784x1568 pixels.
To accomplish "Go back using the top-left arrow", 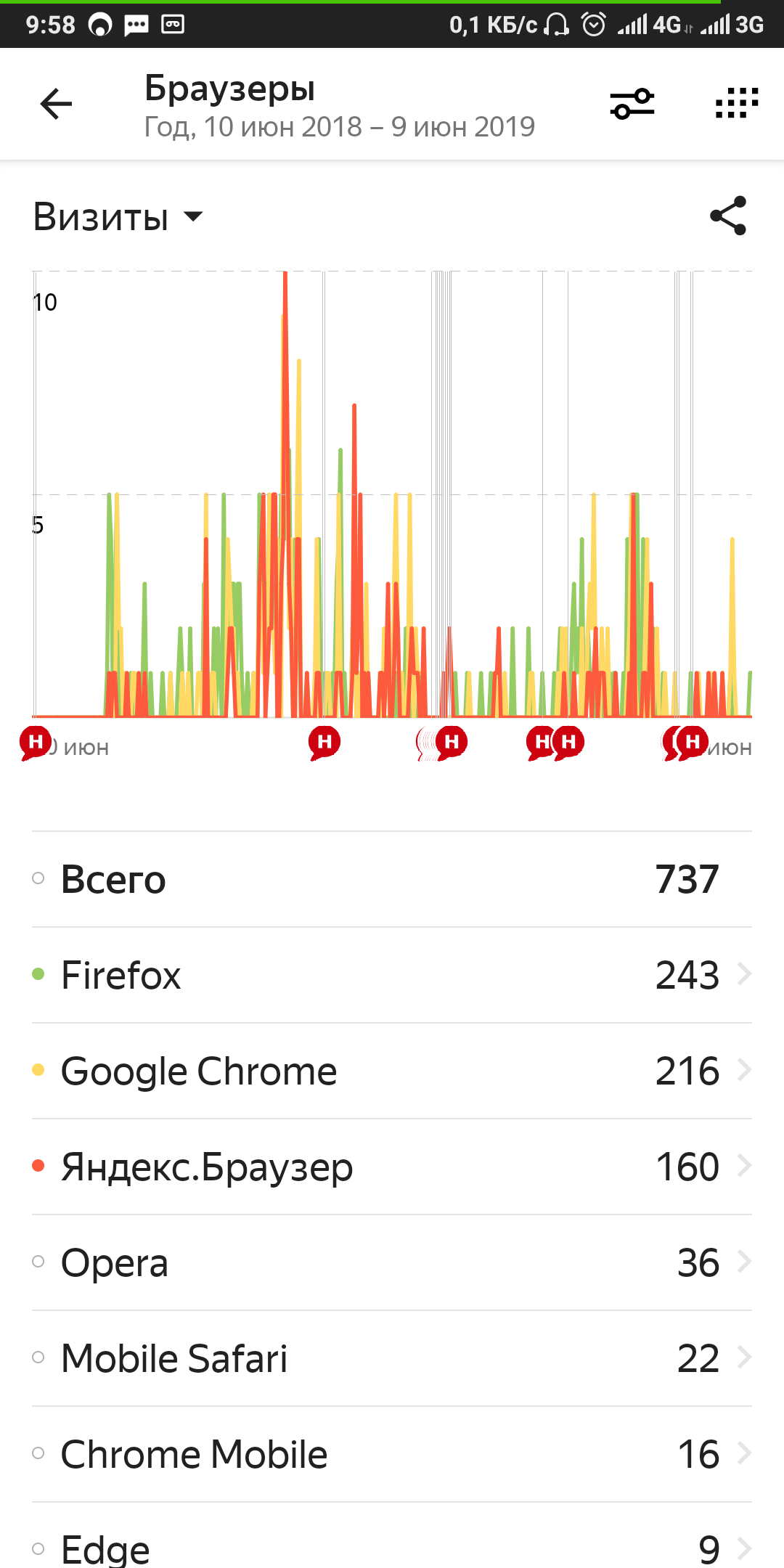I will (x=56, y=104).
